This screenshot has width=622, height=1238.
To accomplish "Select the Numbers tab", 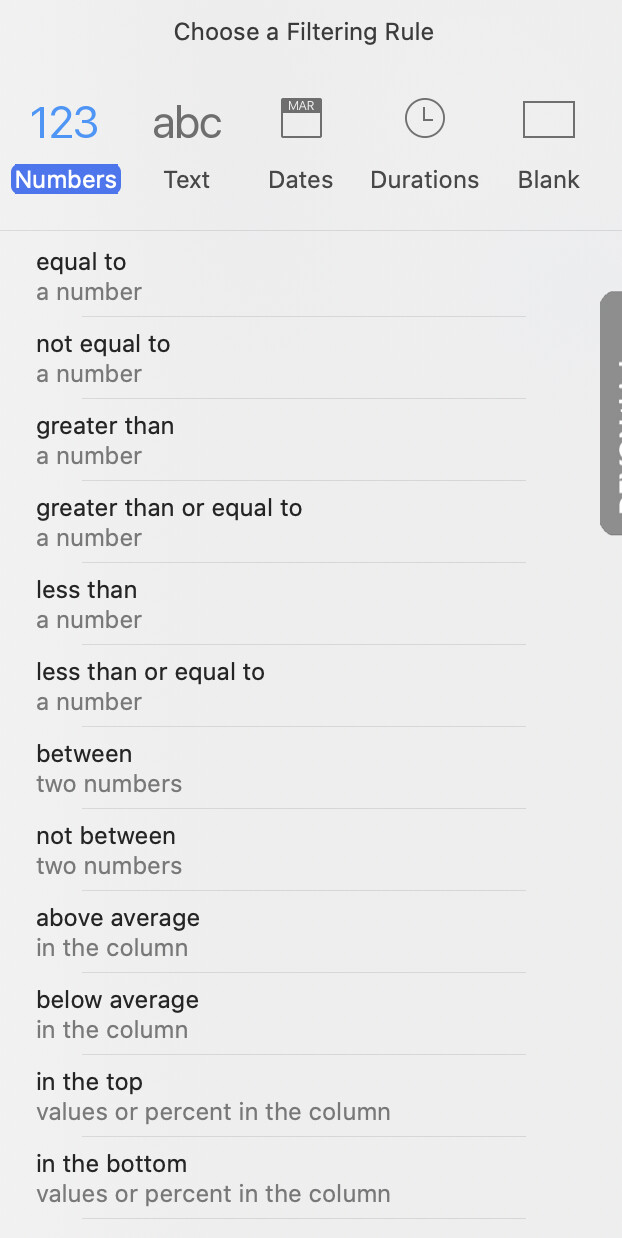I will point(65,147).
